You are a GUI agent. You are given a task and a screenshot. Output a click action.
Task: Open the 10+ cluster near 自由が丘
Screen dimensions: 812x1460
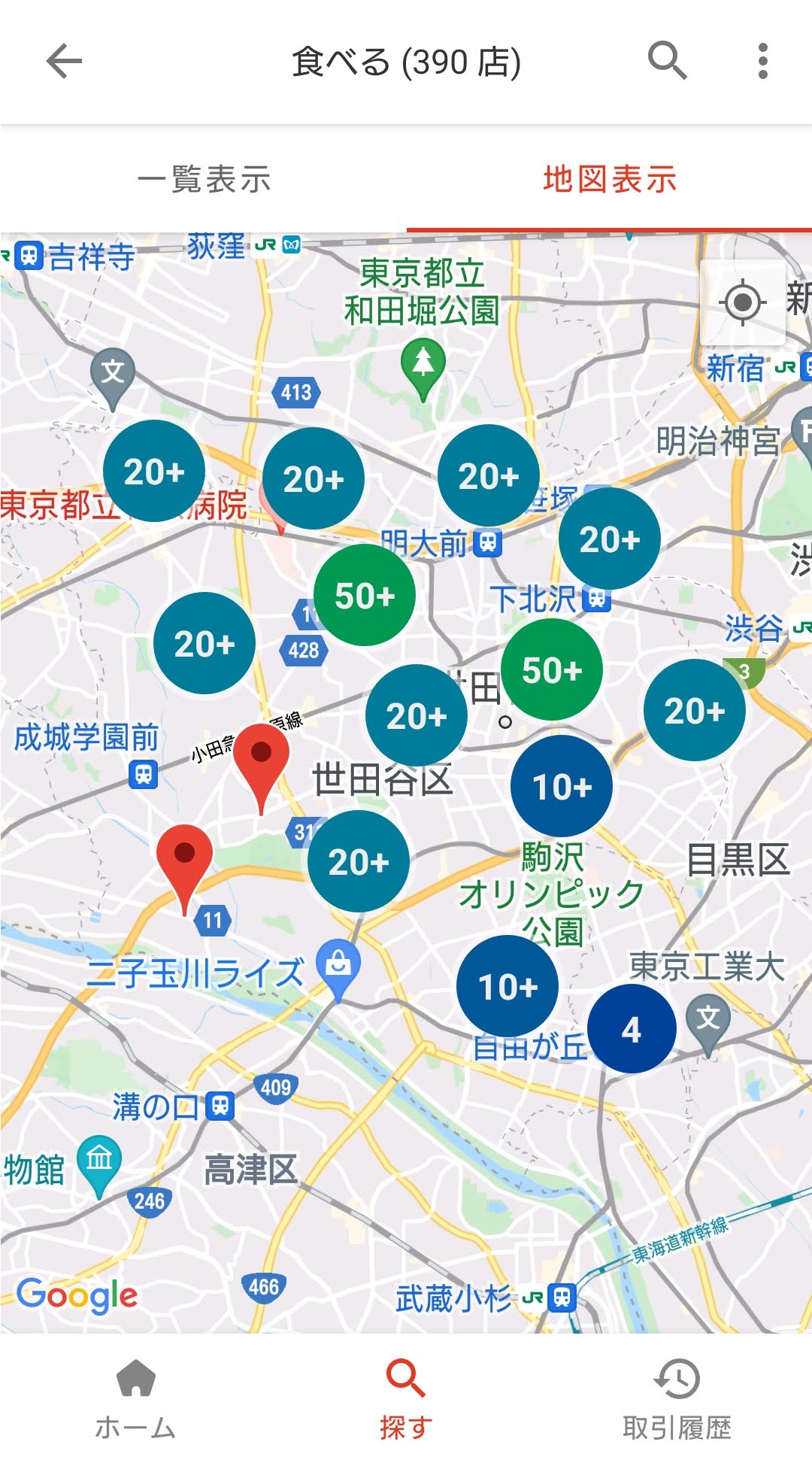pos(507,986)
